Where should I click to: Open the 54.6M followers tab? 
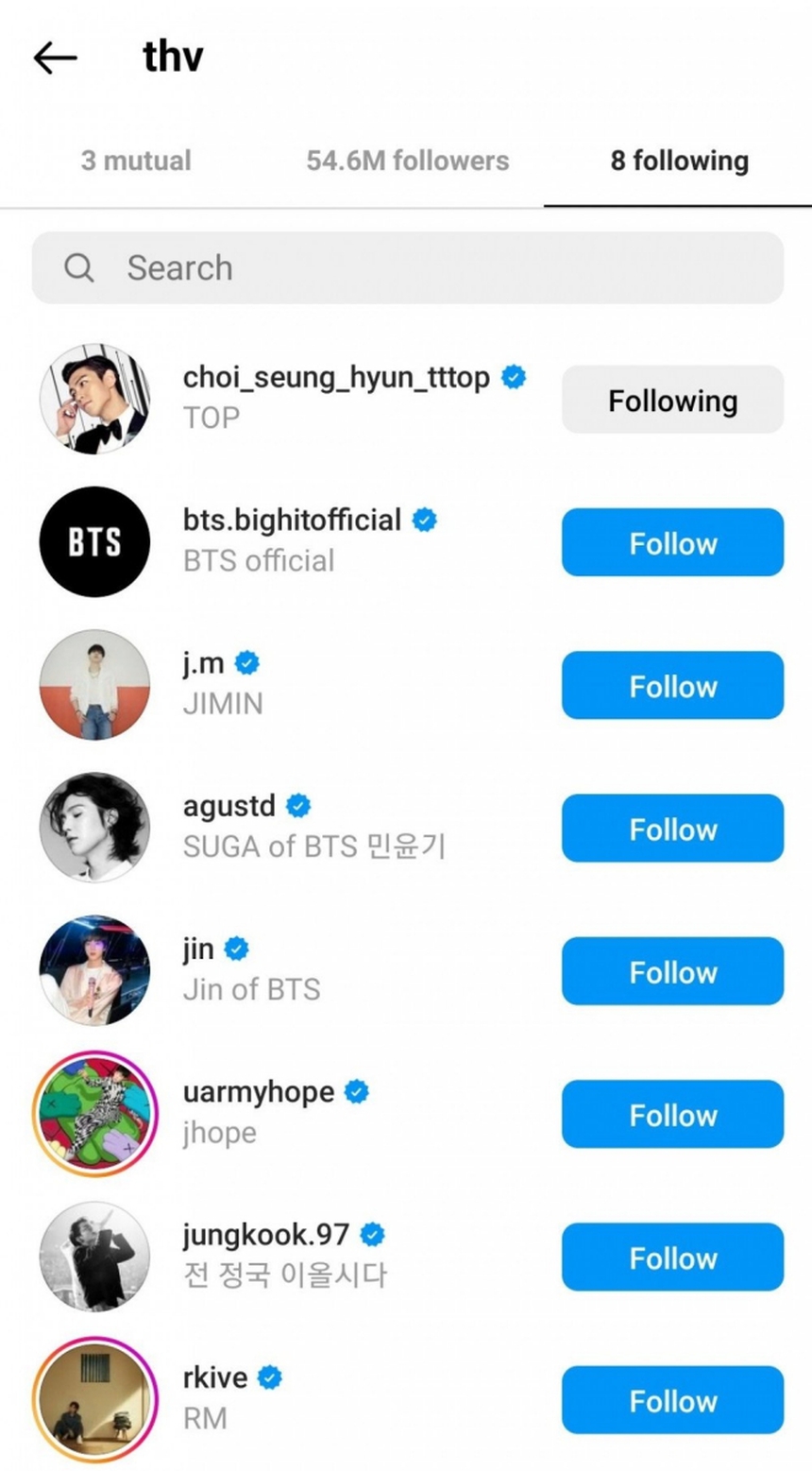(x=406, y=161)
